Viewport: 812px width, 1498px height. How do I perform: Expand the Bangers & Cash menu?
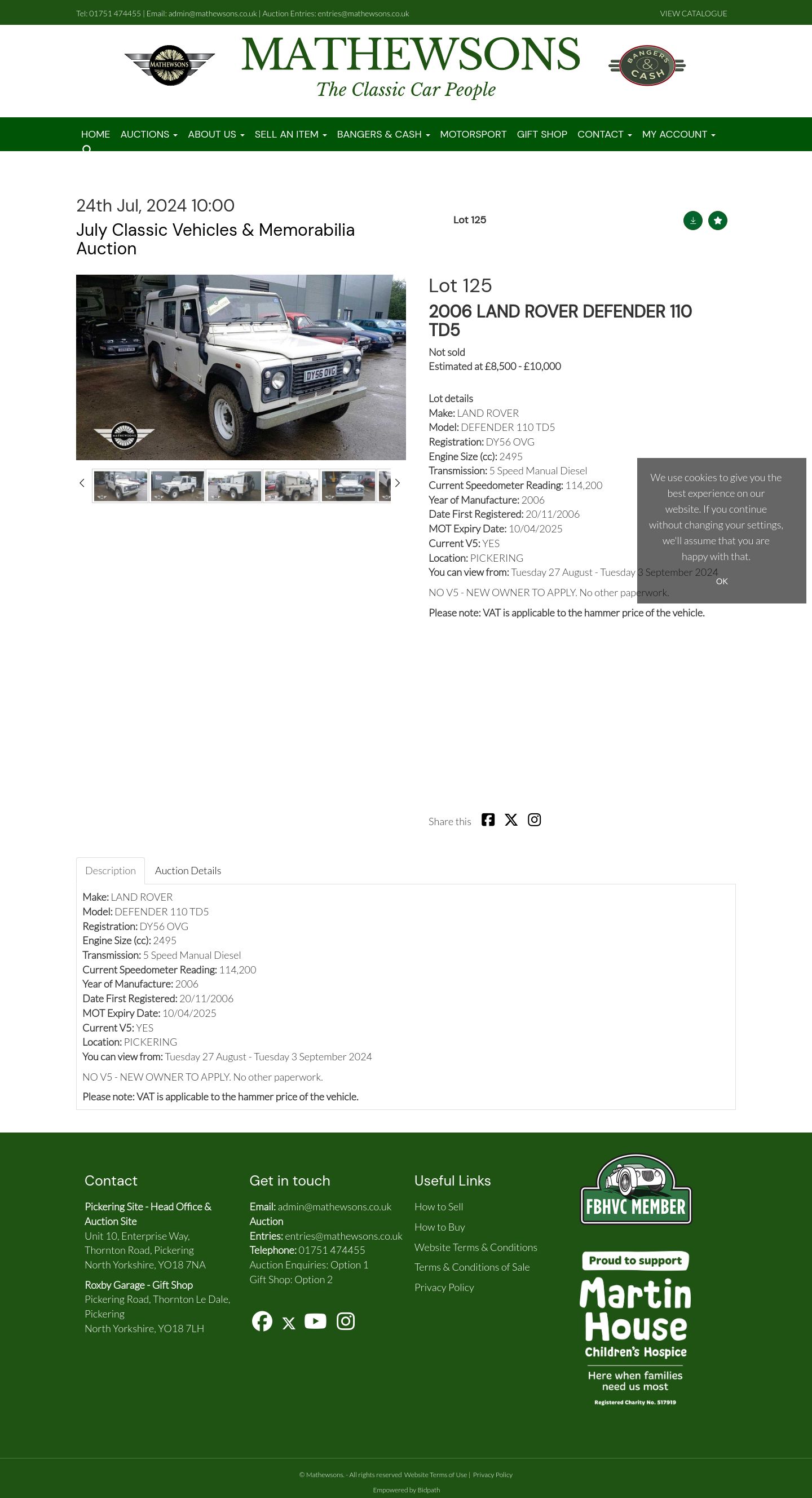click(x=383, y=134)
